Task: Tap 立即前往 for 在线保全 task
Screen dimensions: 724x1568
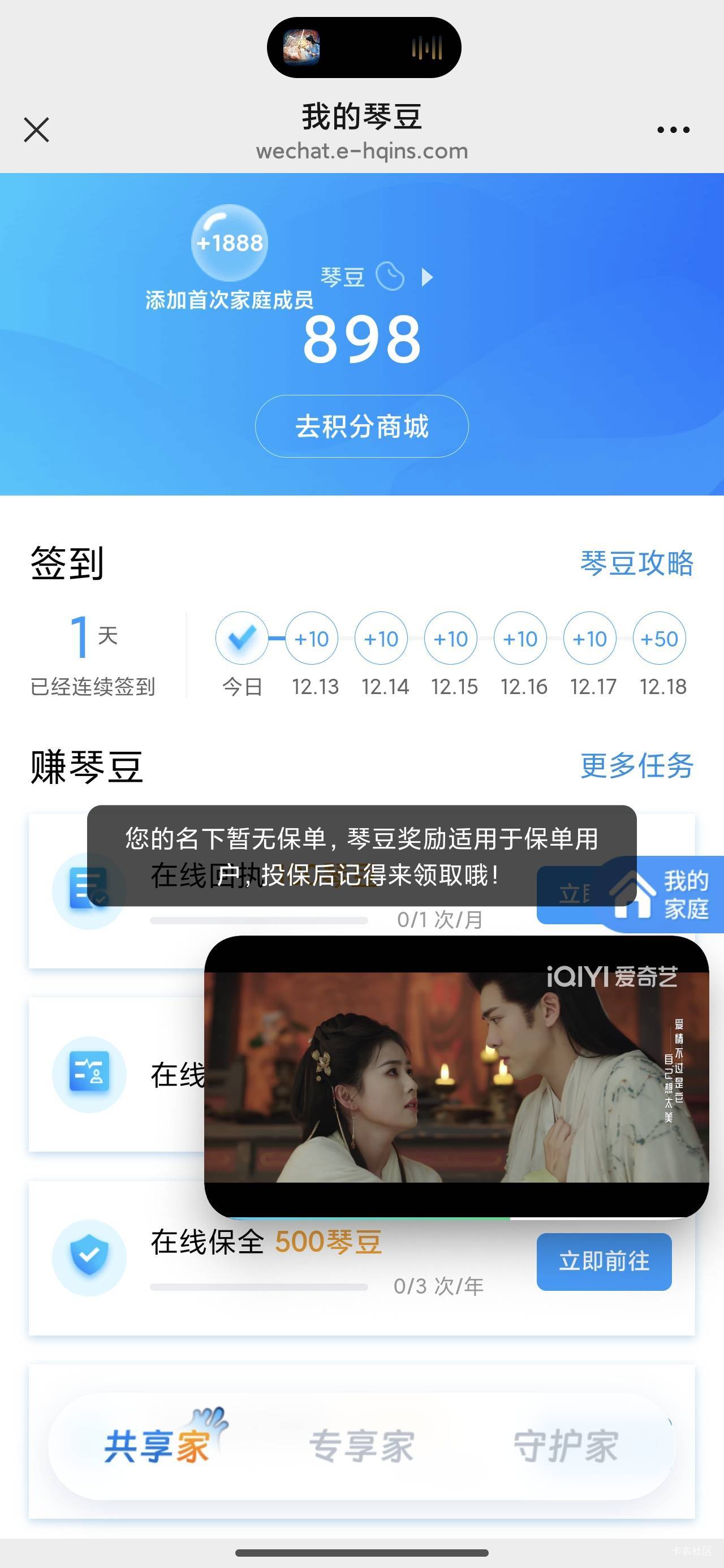Action: pyautogui.click(x=604, y=1261)
